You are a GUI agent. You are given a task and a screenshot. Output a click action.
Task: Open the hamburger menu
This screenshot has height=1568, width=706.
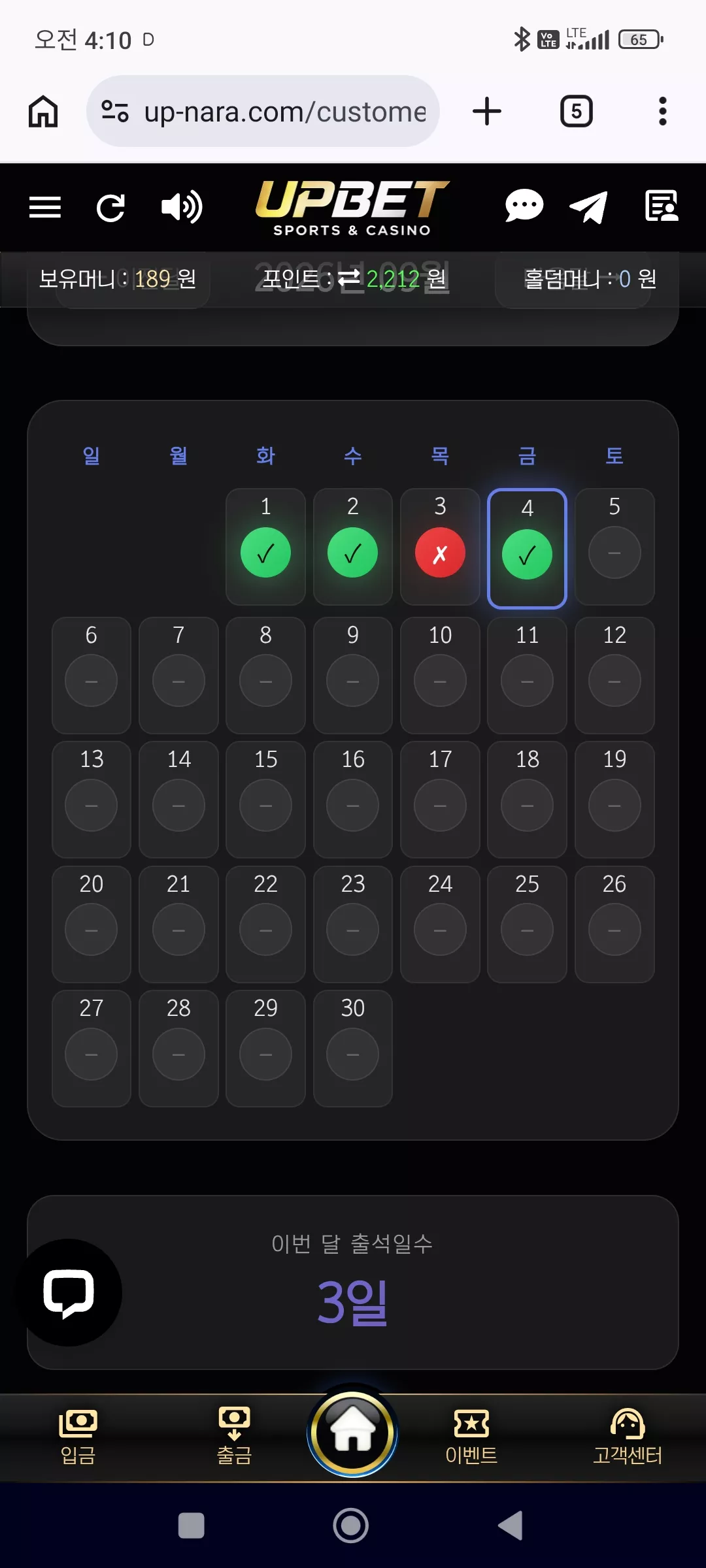45,208
